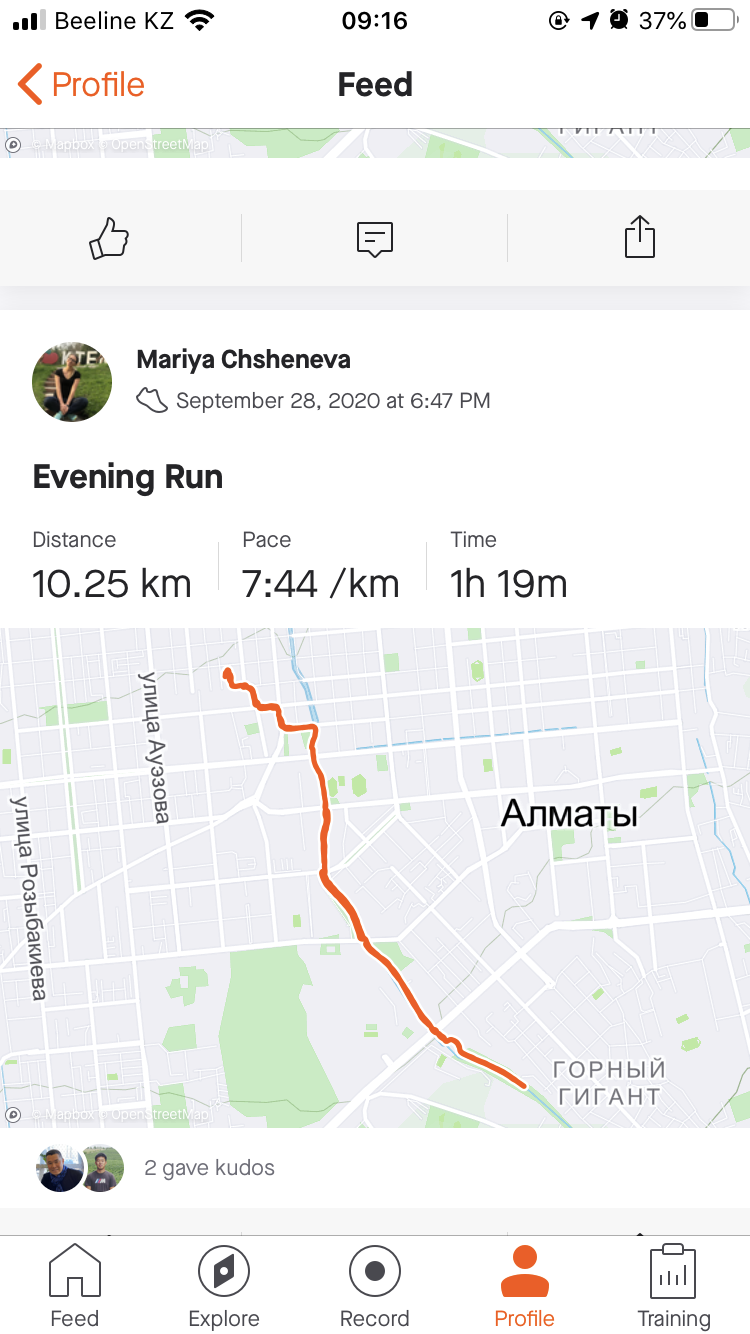Share the activity above
Viewport: 750px width, 1334px height.
coord(639,239)
